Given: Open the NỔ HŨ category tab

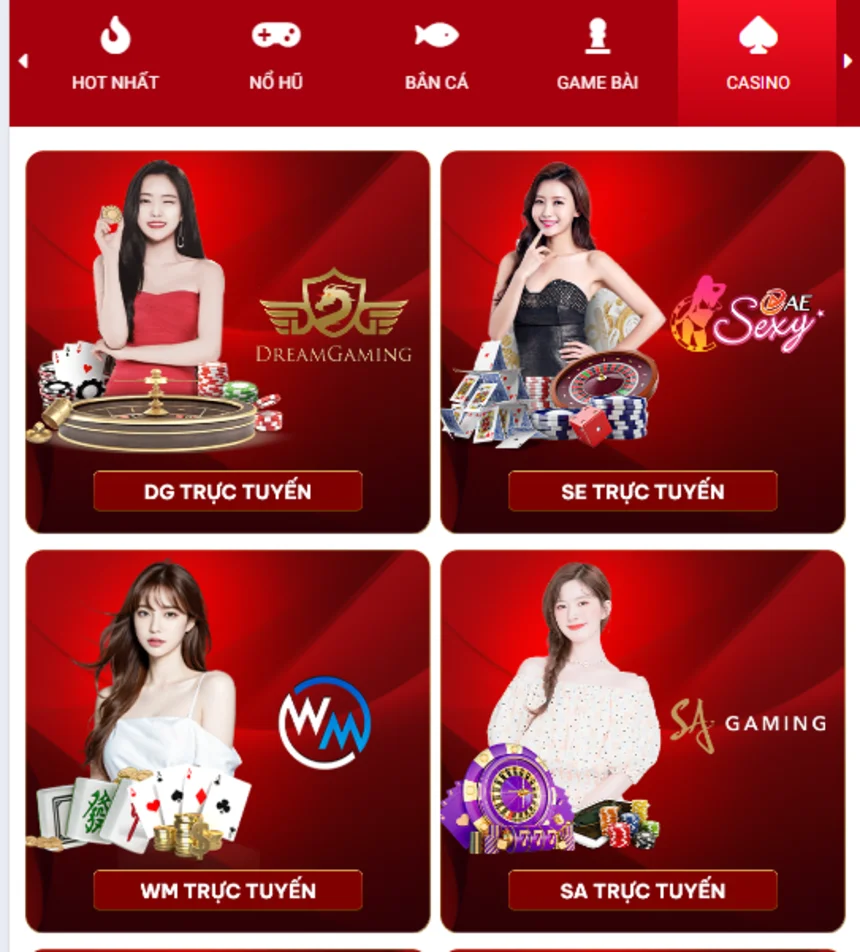Looking at the screenshot, I should (276, 60).
